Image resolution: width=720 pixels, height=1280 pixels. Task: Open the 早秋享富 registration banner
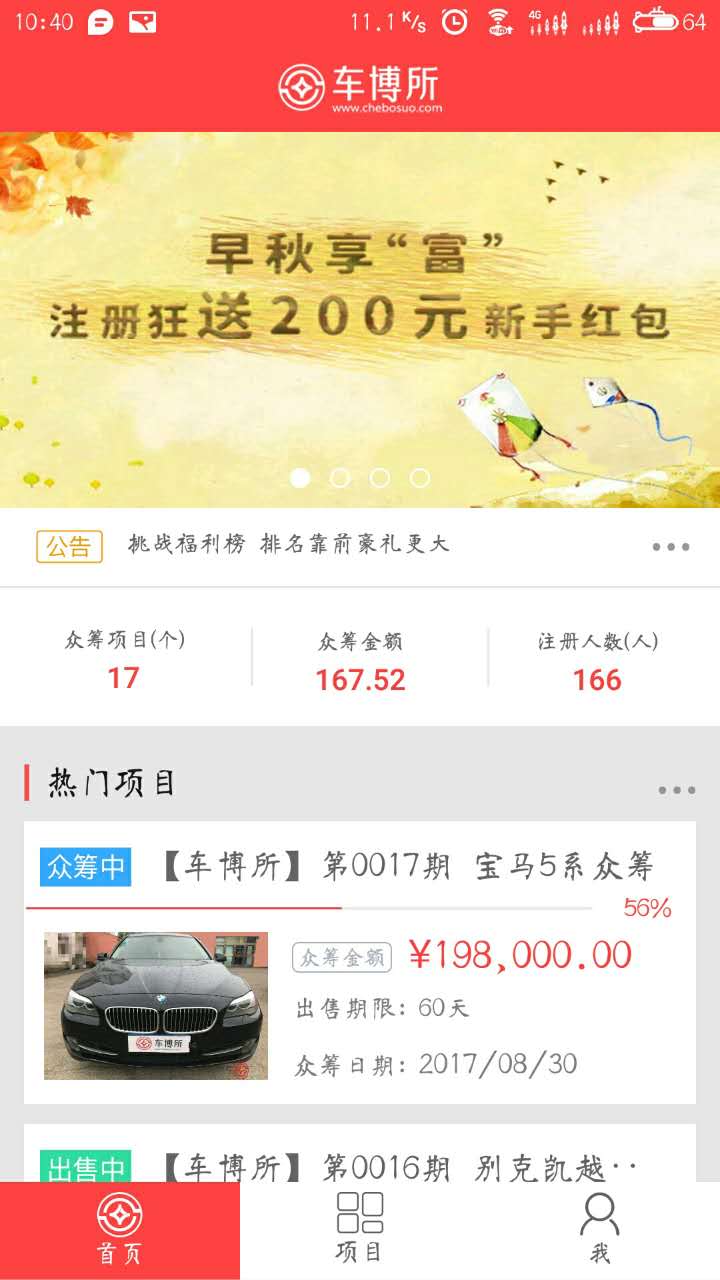click(x=360, y=300)
